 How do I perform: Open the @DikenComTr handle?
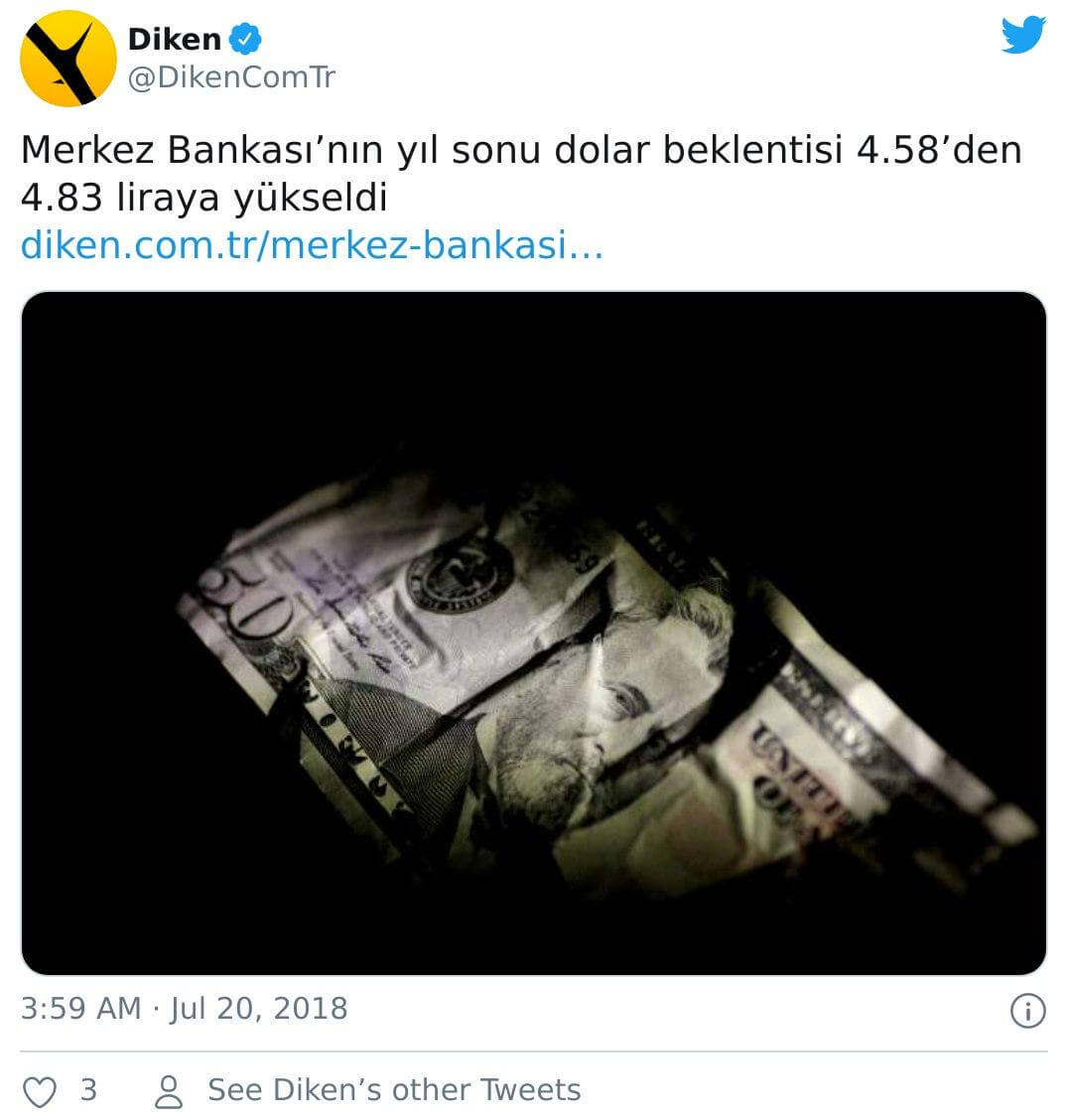231,78
